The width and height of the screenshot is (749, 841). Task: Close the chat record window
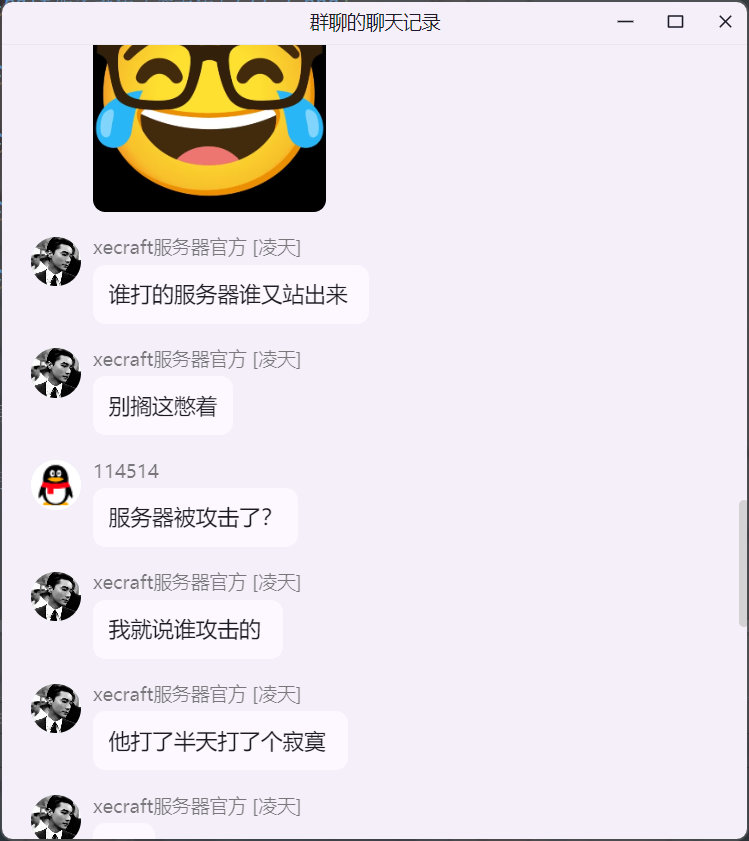coord(725,22)
